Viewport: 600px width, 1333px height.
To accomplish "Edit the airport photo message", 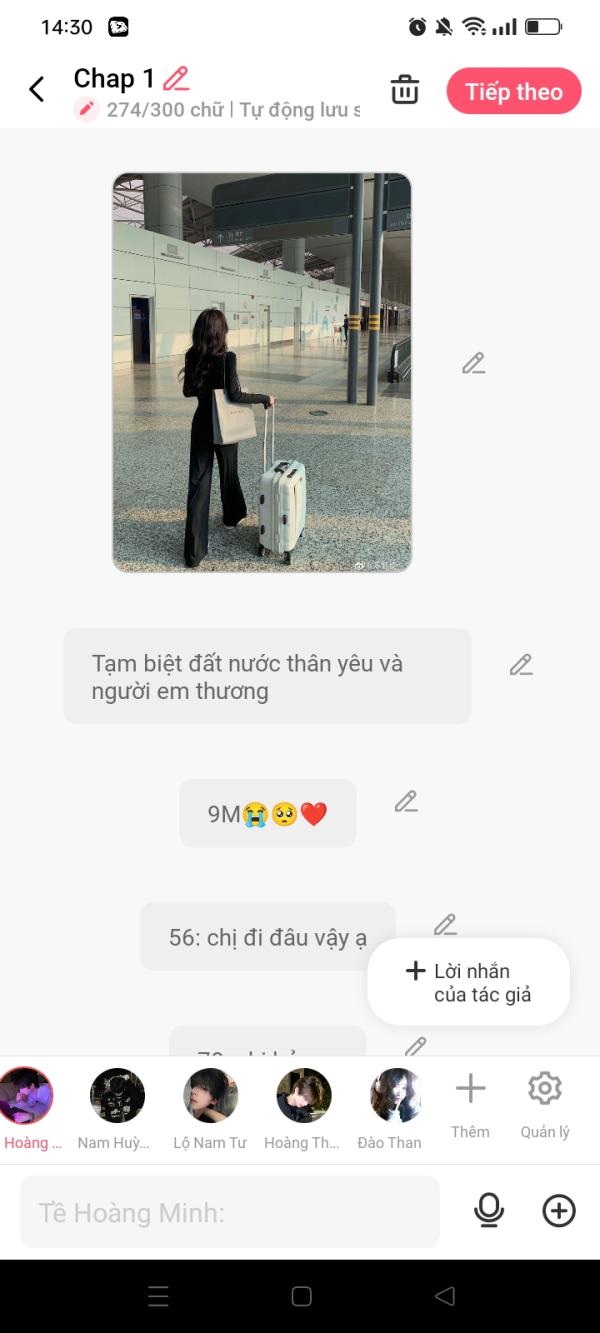I will coord(473,363).
